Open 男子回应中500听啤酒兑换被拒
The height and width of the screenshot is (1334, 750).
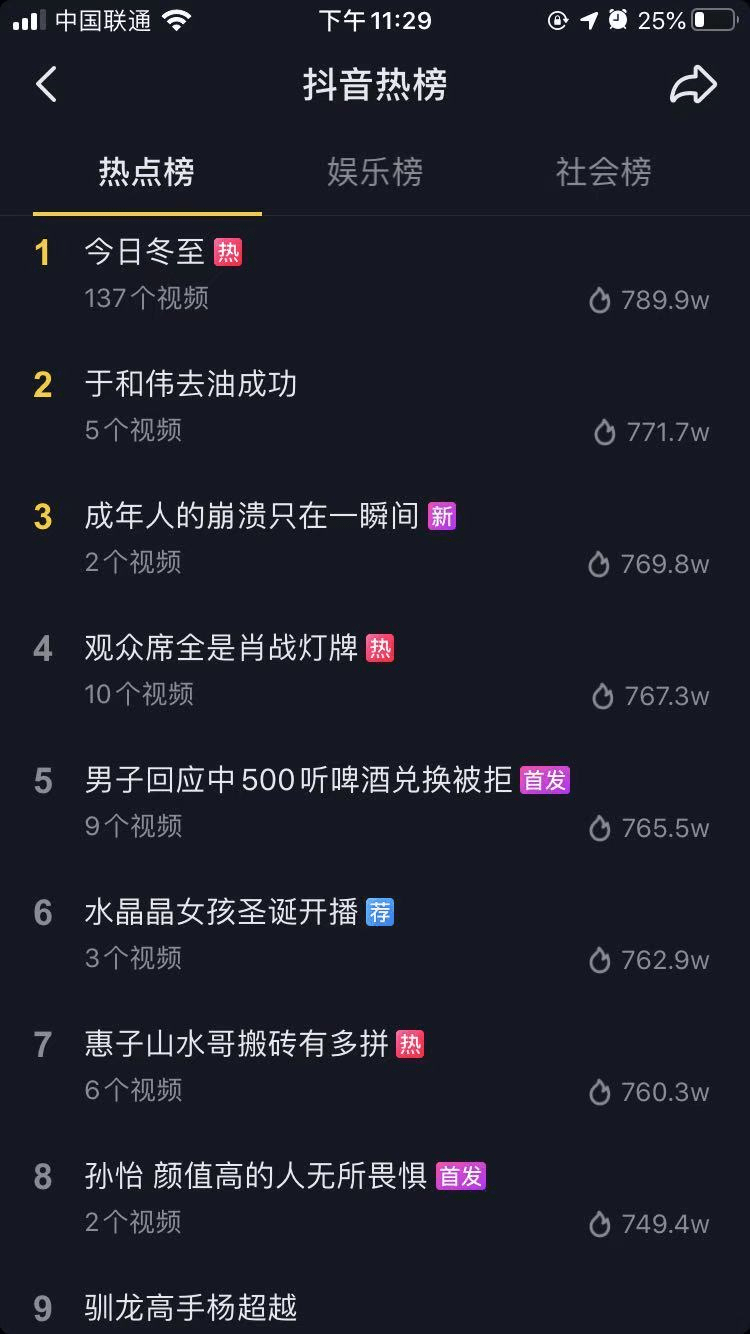click(x=298, y=780)
